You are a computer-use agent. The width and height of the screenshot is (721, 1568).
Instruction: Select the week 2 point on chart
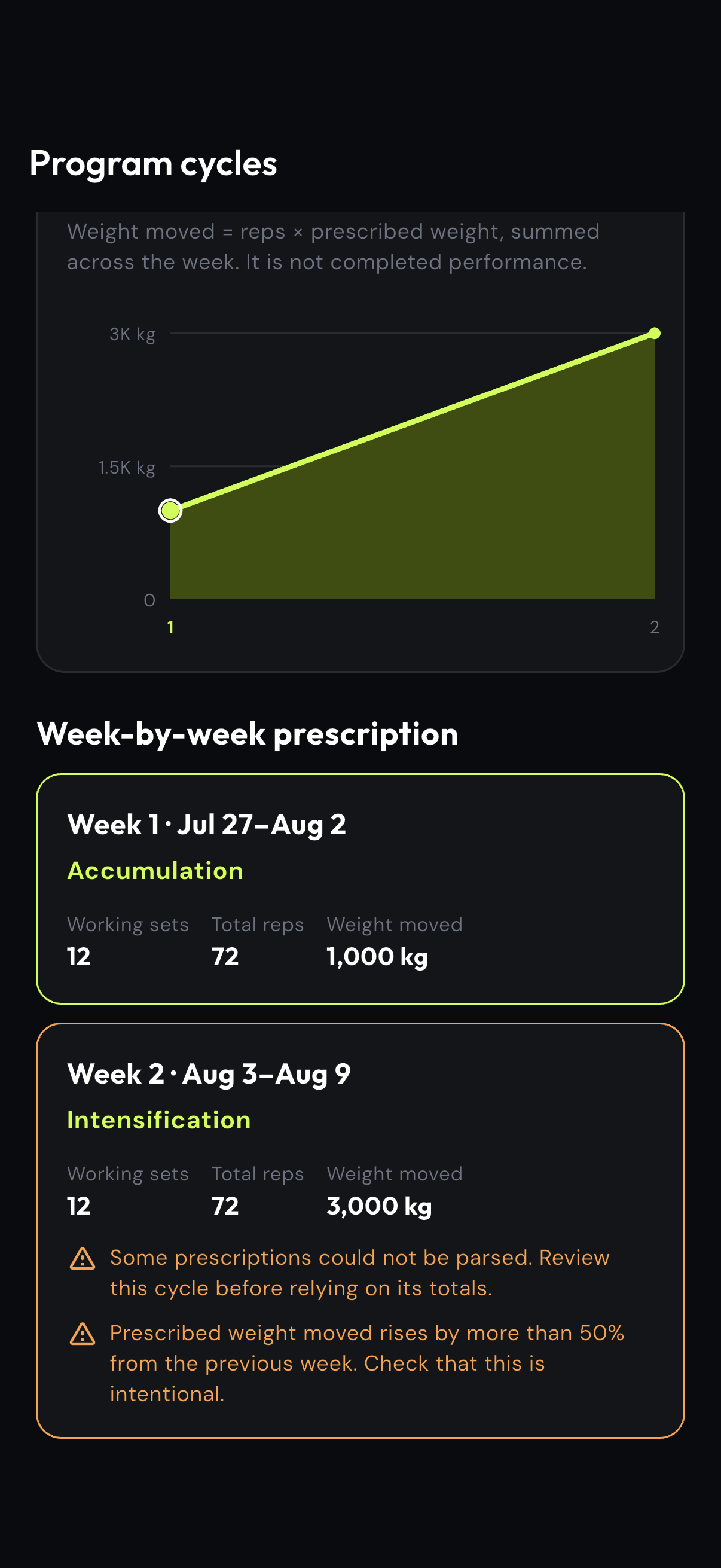pos(655,333)
